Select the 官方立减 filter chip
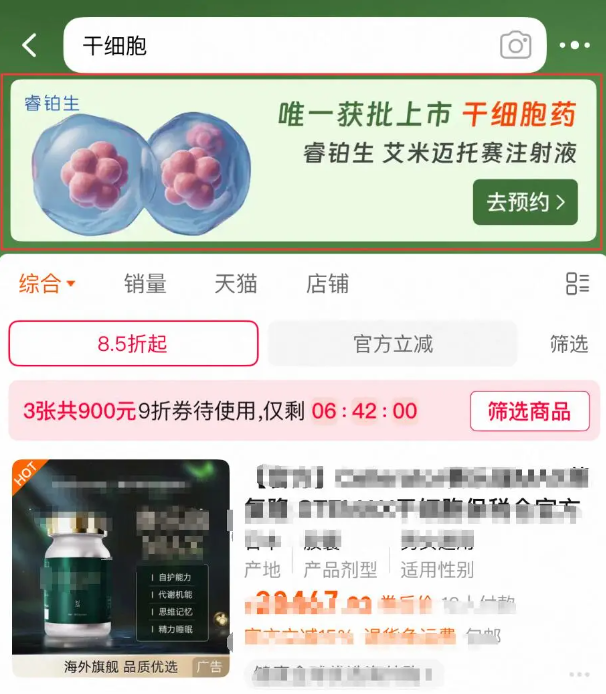The image size is (606, 694). coord(392,344)
